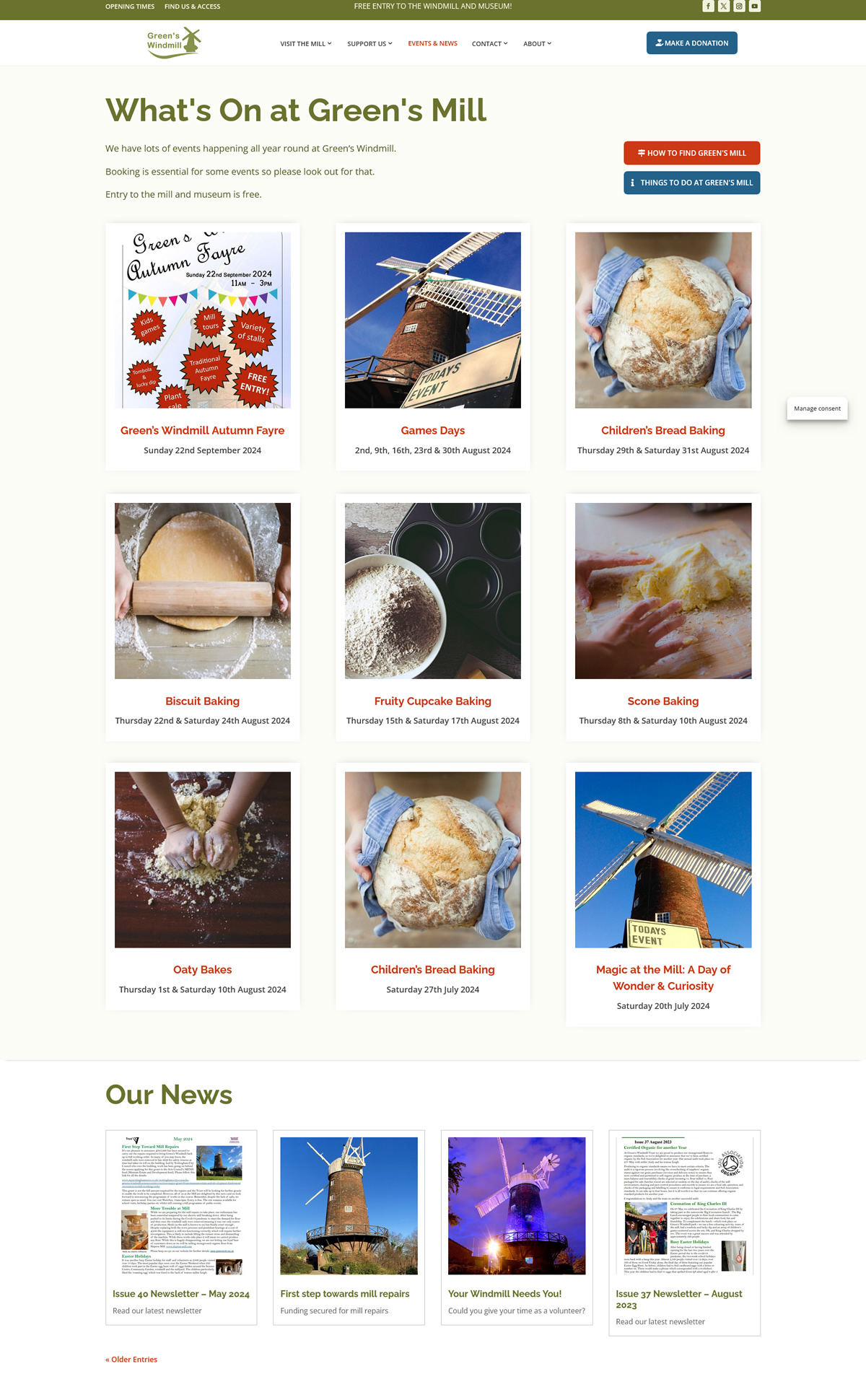This screenshot has width=866, height=1400.
Task: Open the Green's Windmill Autumn Fayre event
Action: click(x=202, y=430)
